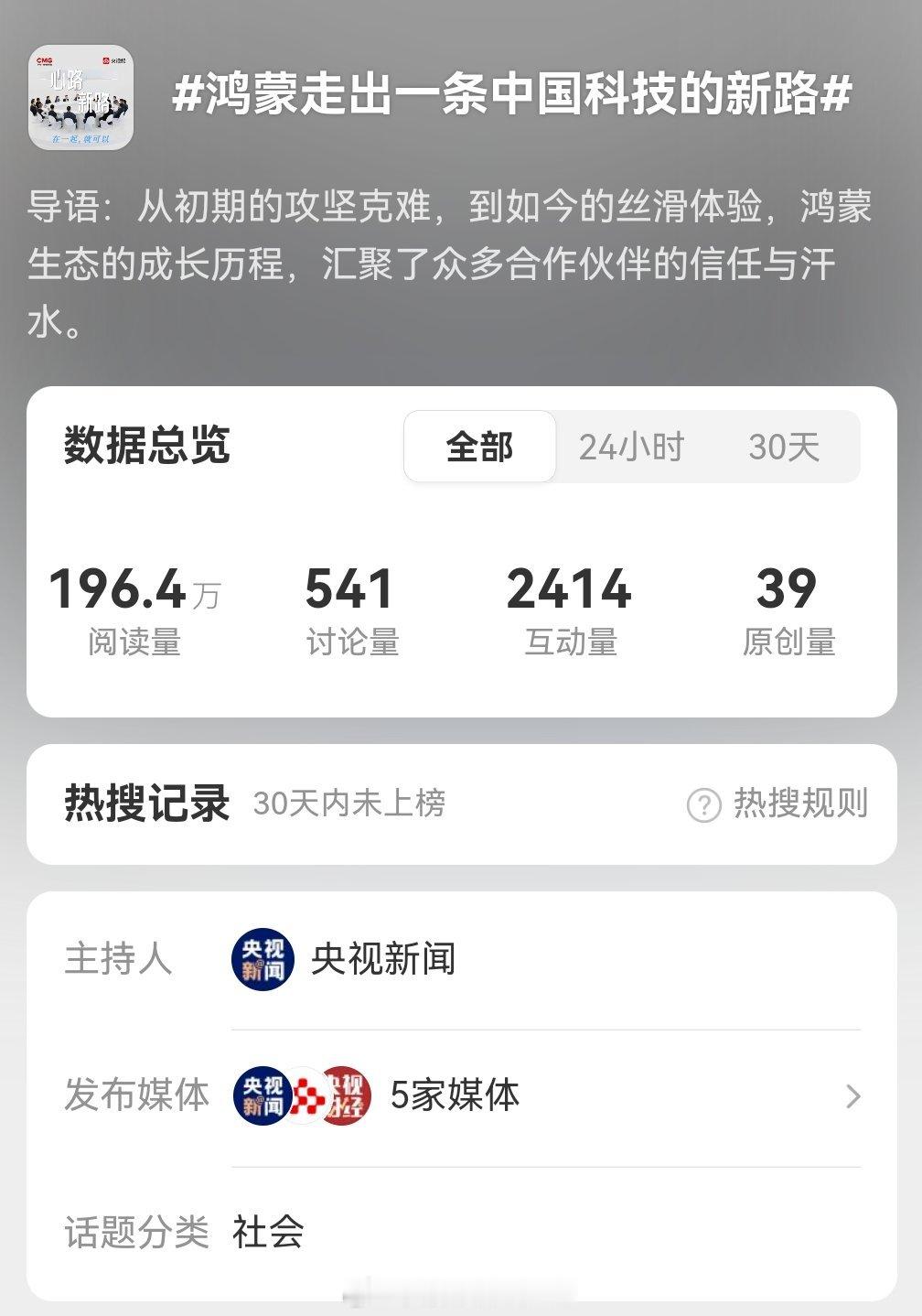
Task: Click the blue 央视新闻 publishing media avatar
Action: pos(262,1095)
